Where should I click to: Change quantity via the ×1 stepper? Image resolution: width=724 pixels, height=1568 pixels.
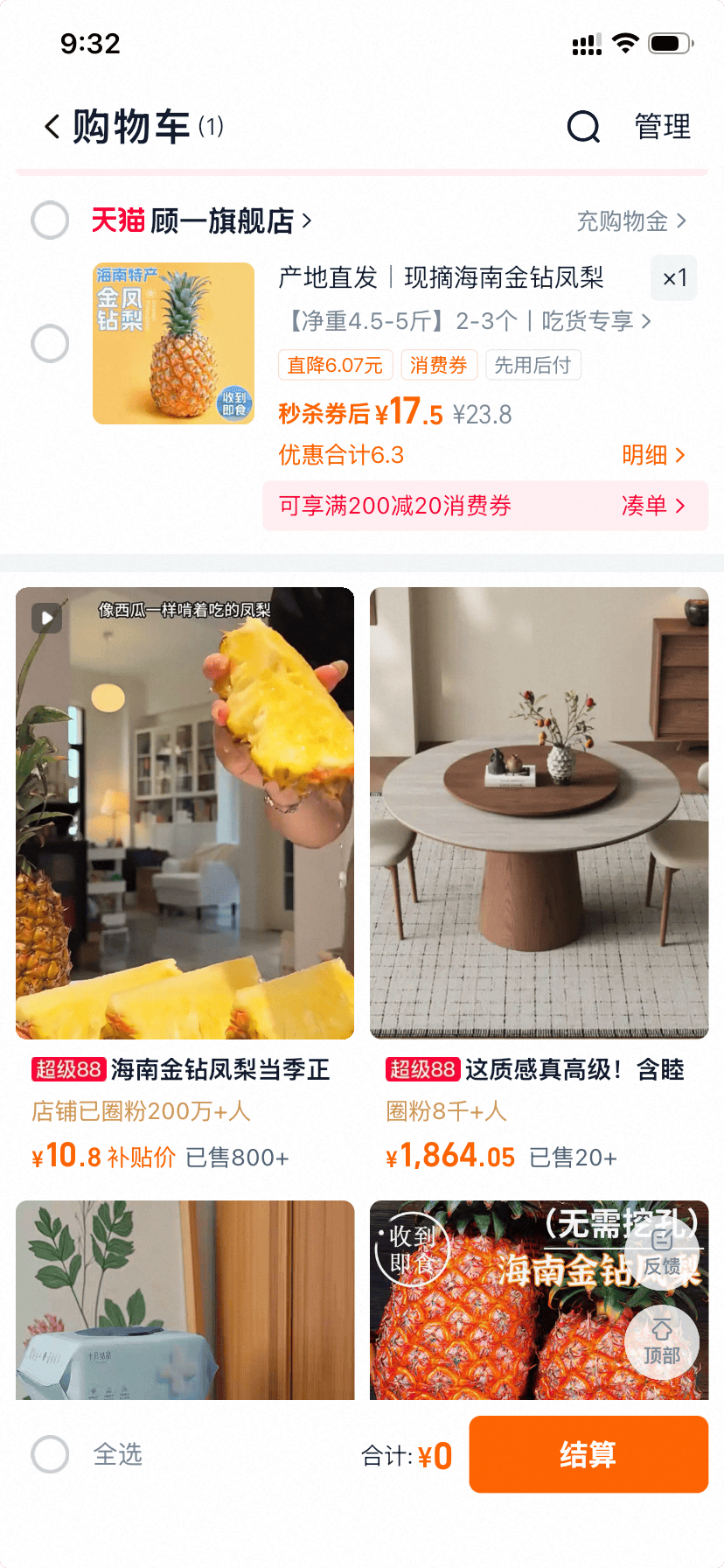click(x=674, y=278)
